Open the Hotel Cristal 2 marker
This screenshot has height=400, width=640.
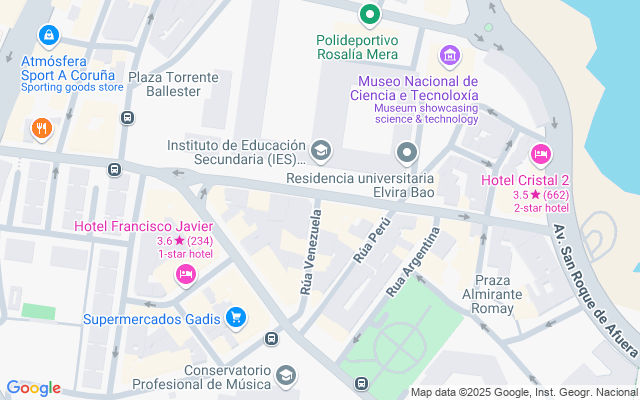point(540,153)
